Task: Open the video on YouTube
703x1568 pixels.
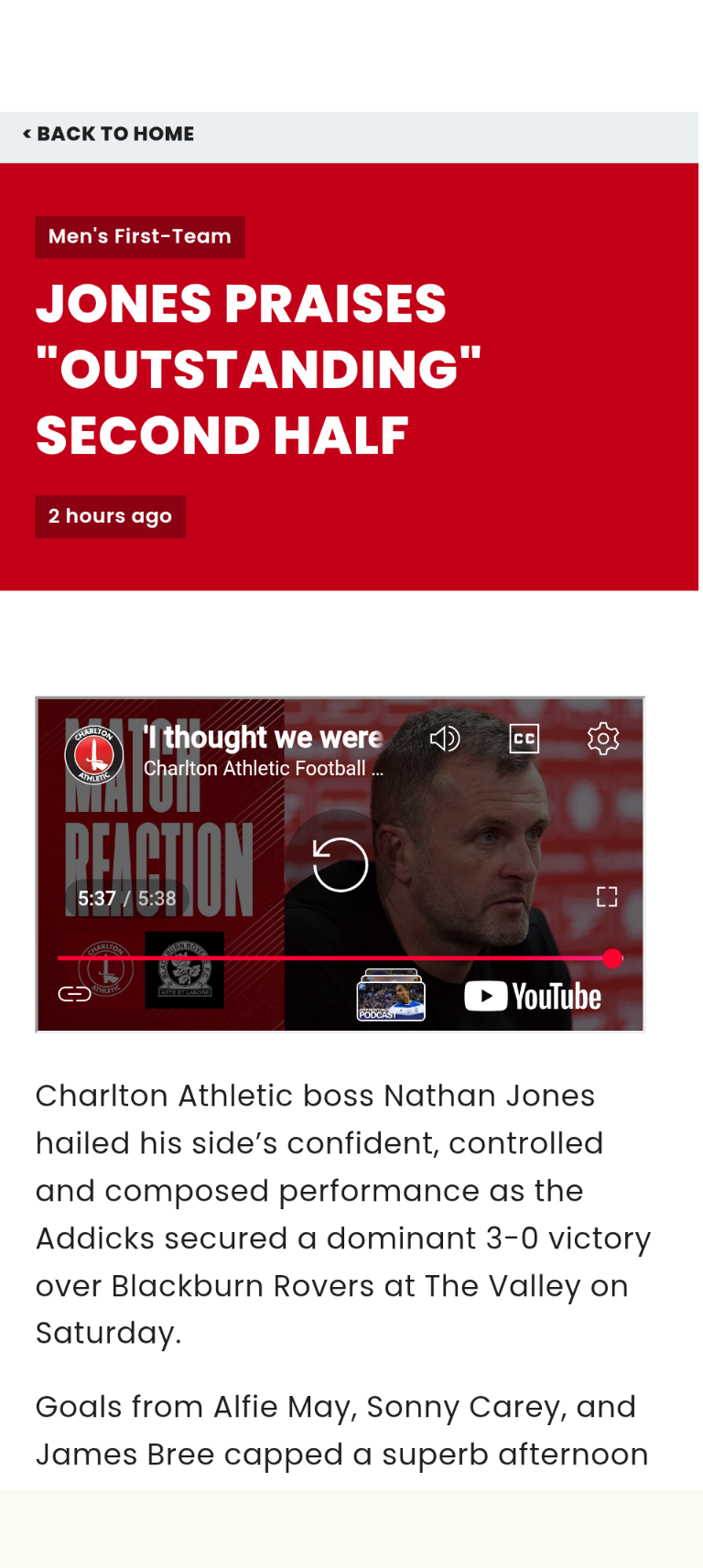Action: pos(533,996)
